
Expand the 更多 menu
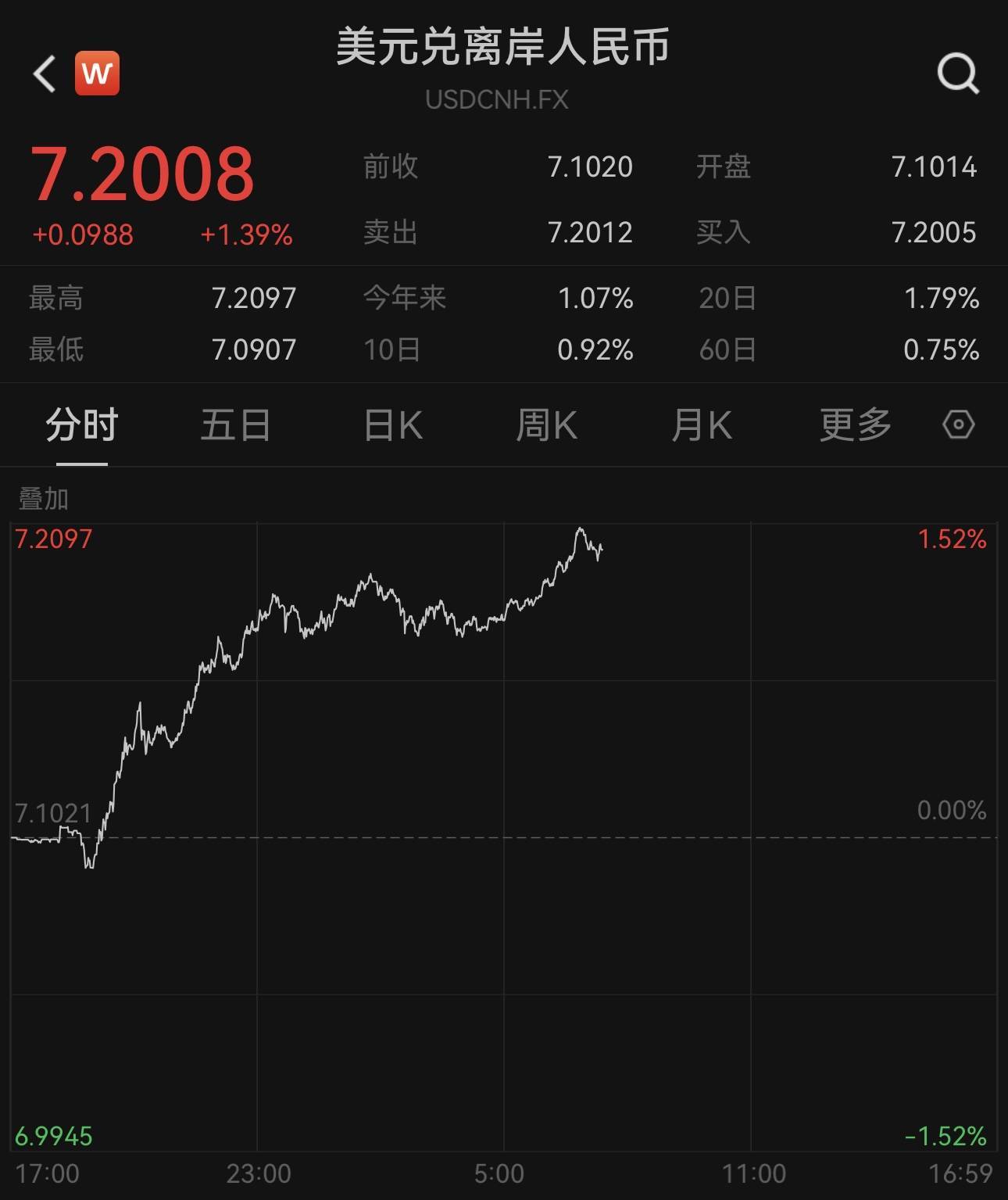coord(855,425)
